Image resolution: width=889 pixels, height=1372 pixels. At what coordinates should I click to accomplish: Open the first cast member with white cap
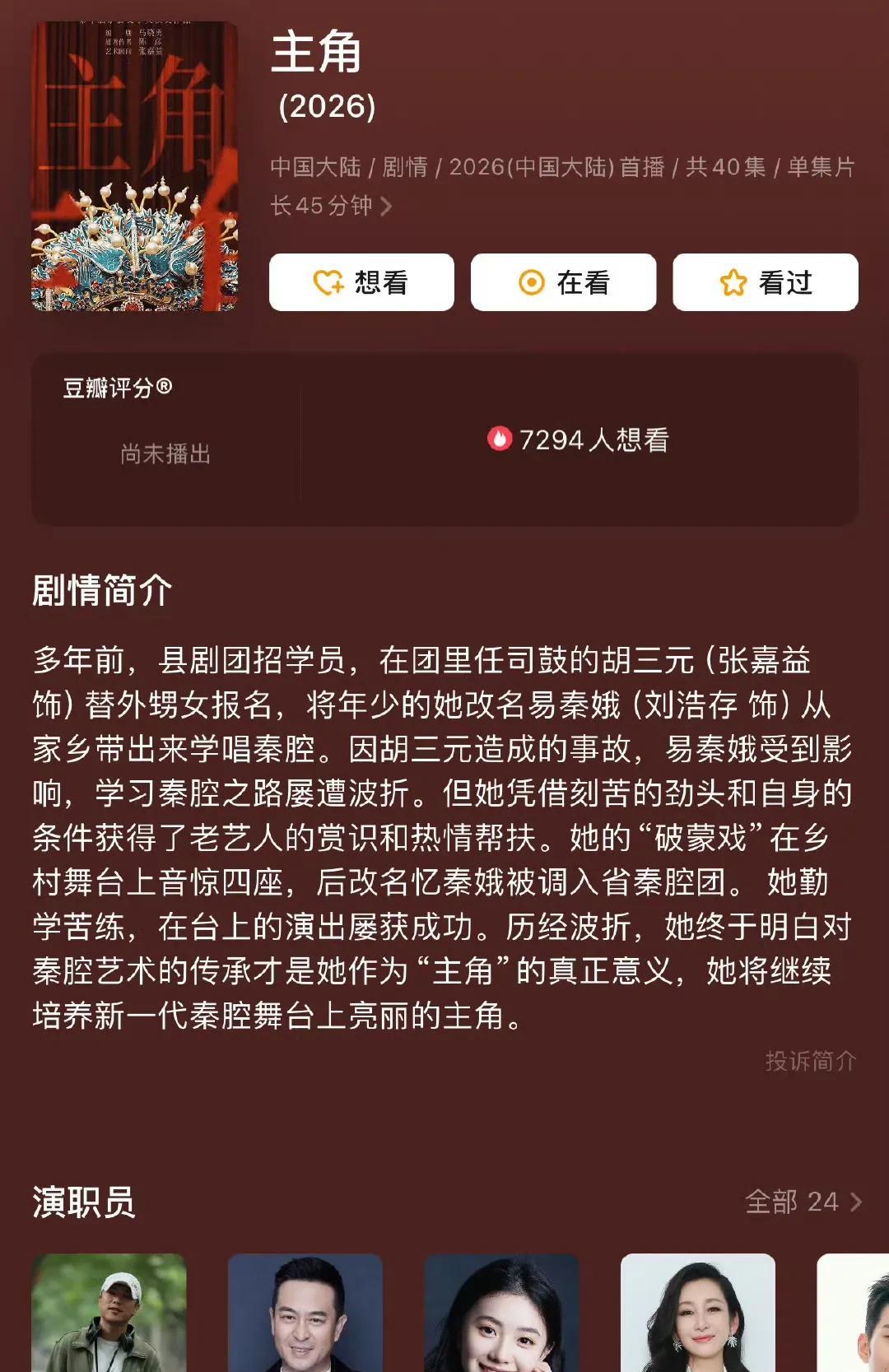pos(109,1313)
